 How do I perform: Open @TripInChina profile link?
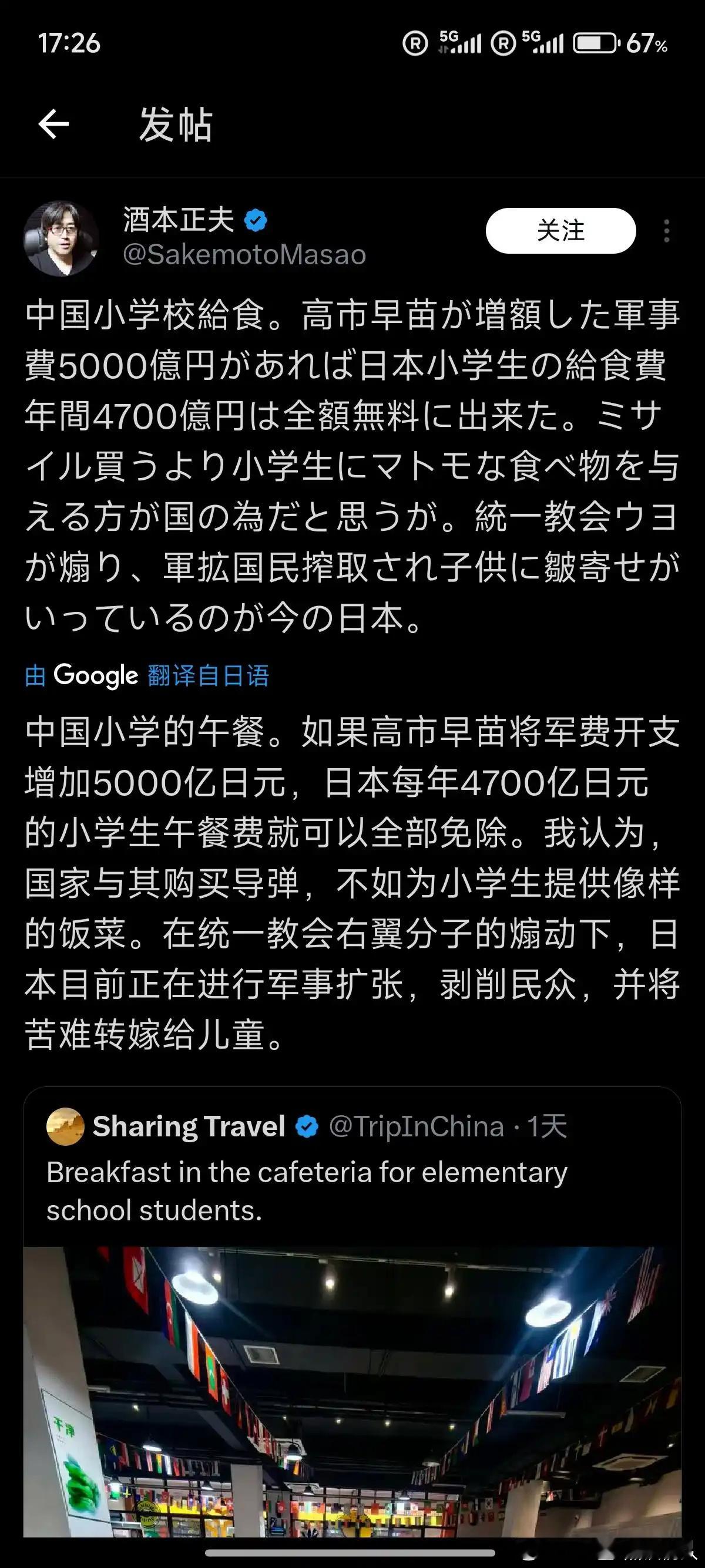[x=420, y=1124]
